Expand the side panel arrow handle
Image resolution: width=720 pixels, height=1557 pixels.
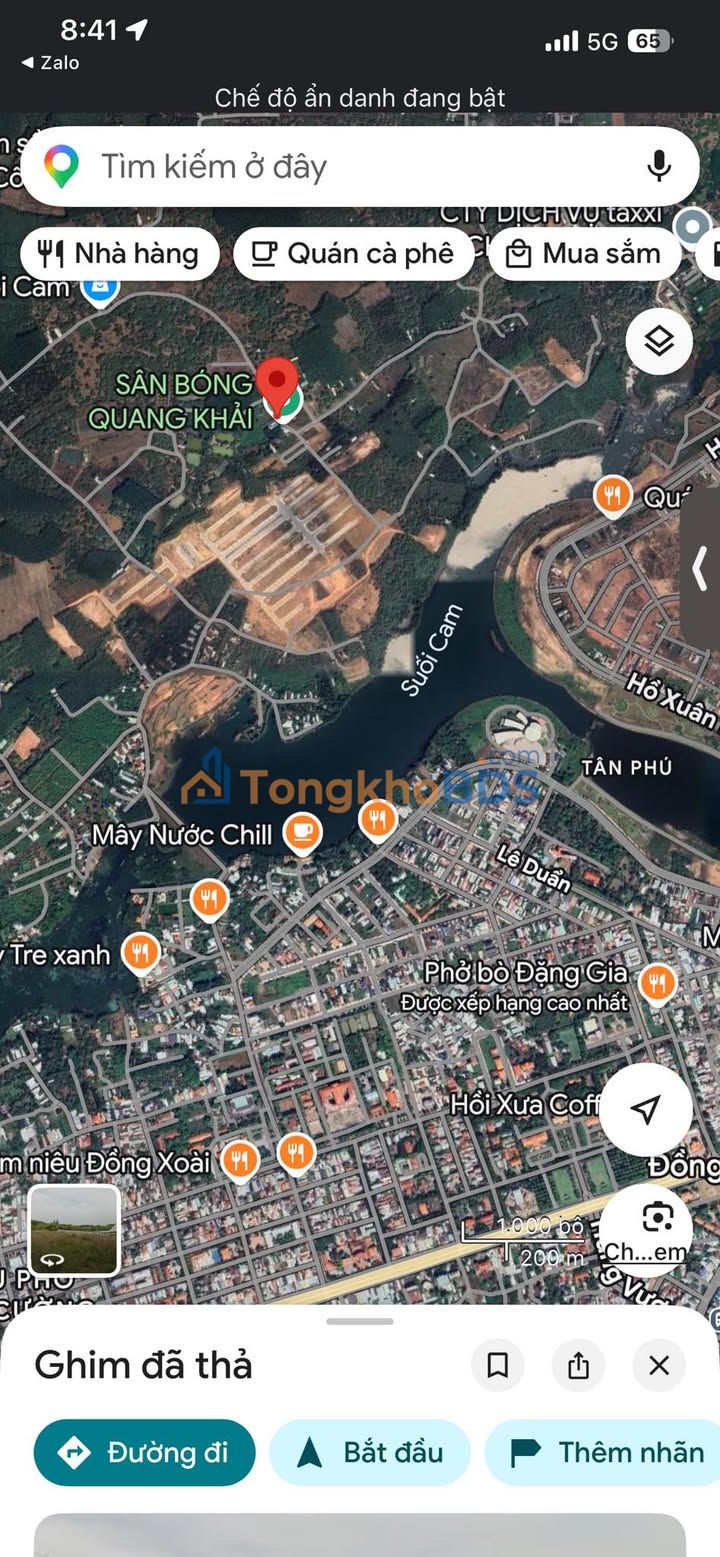(701, 567)
